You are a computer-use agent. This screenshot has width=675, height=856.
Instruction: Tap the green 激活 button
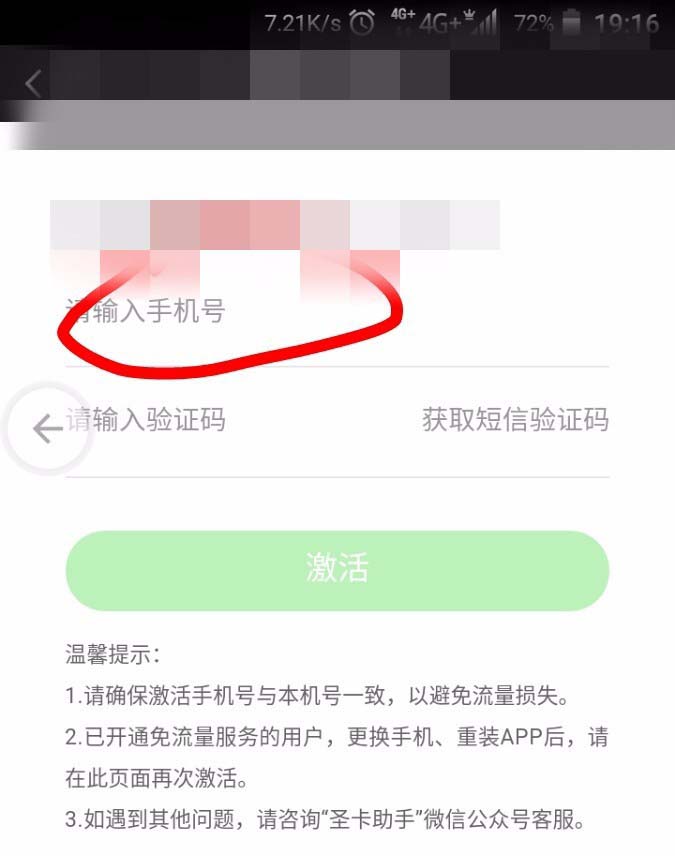click(x=337, y=568)
